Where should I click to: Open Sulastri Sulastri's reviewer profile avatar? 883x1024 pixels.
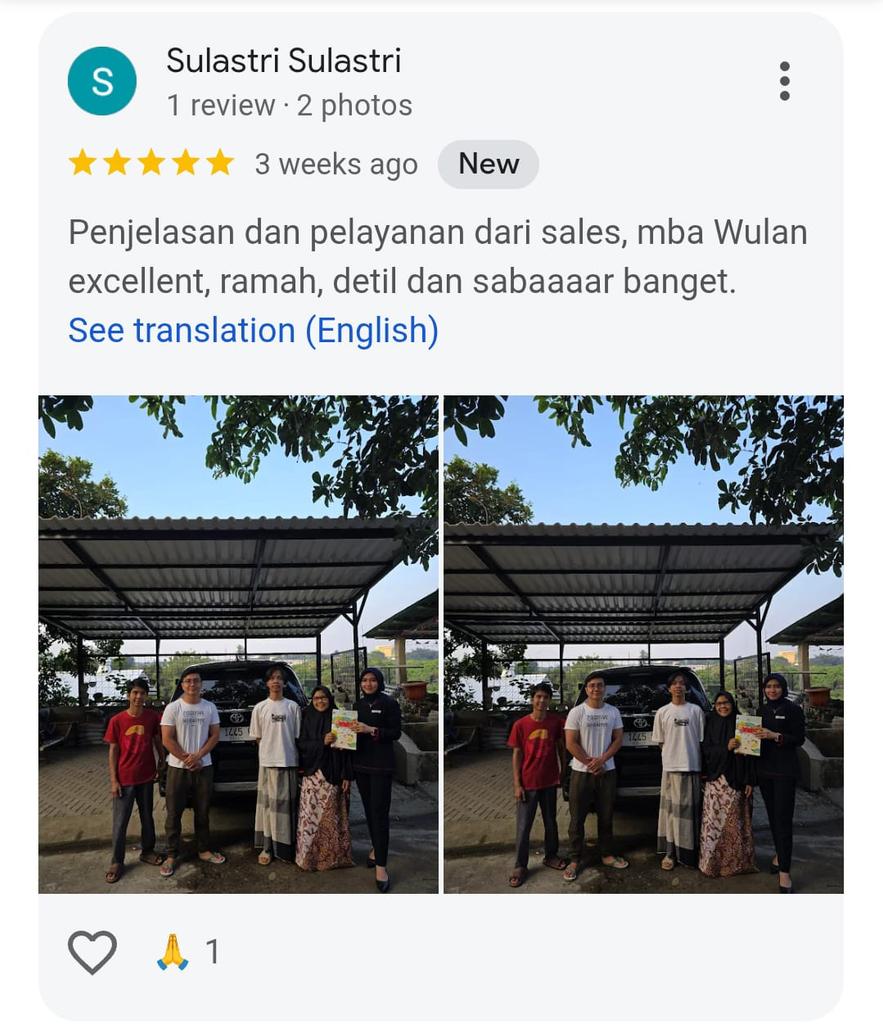pyautogui.click(x=102, y=81)
